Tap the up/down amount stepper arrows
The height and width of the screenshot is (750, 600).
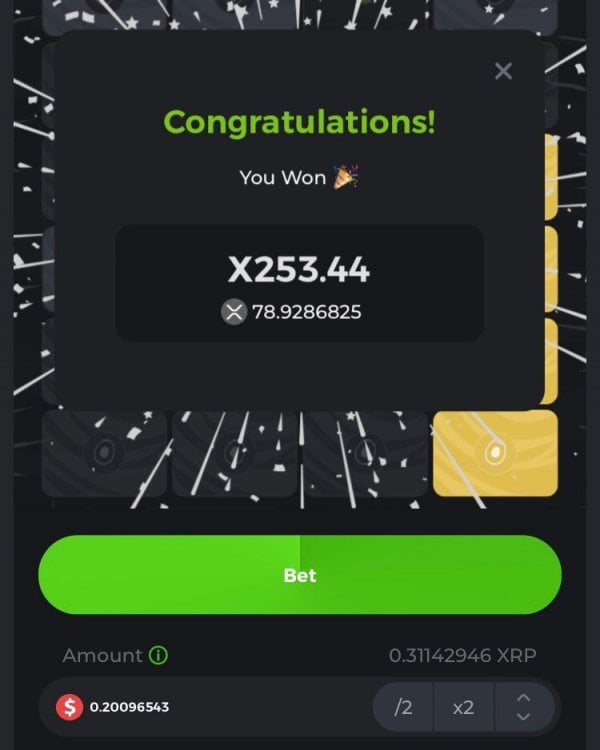click(x=523, y=707)
